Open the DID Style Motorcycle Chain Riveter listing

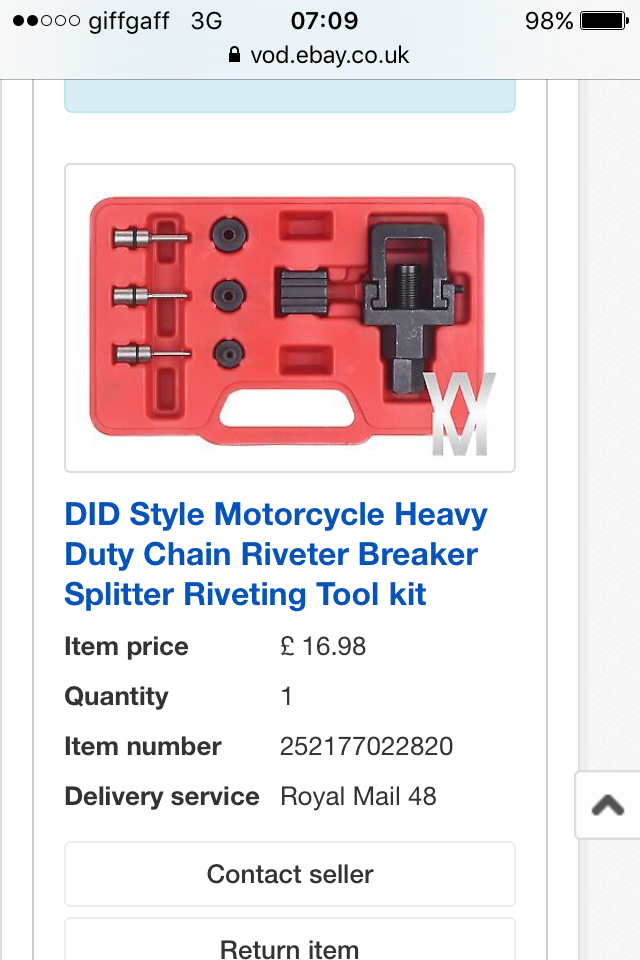coord(276,554)
